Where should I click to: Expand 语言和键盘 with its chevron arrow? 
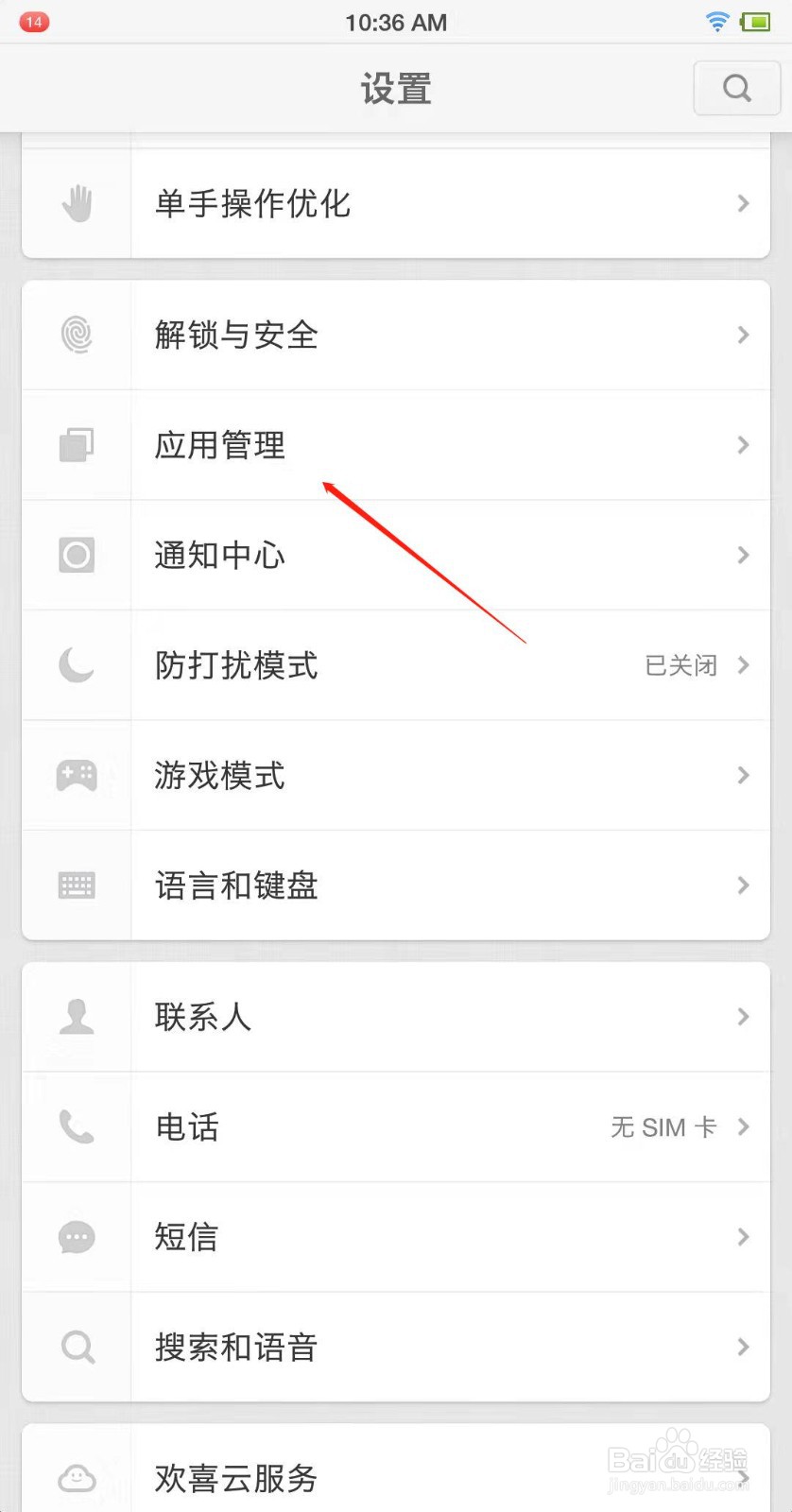(743, 885)
